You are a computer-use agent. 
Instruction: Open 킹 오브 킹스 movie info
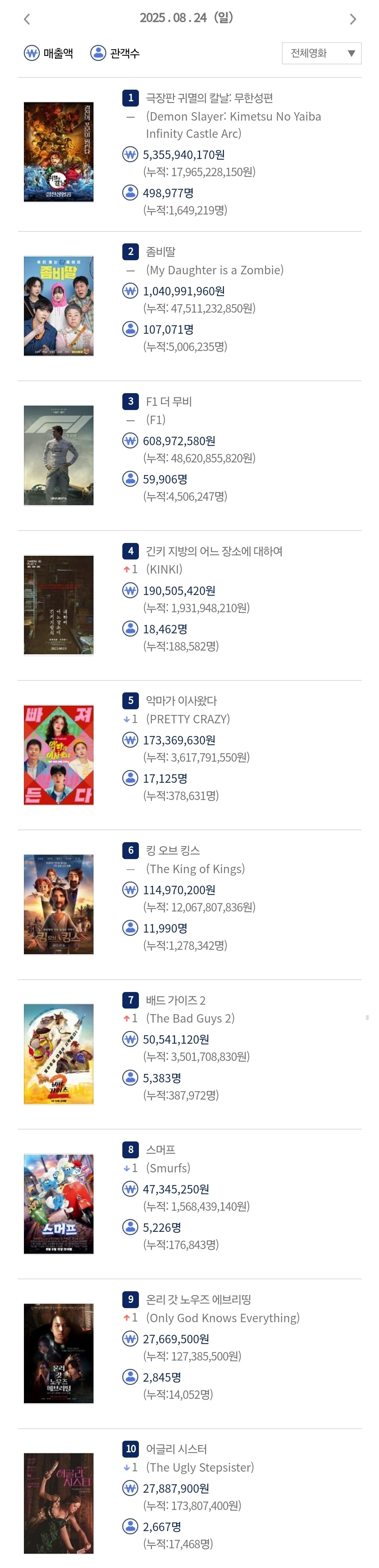tap(173, 851)
